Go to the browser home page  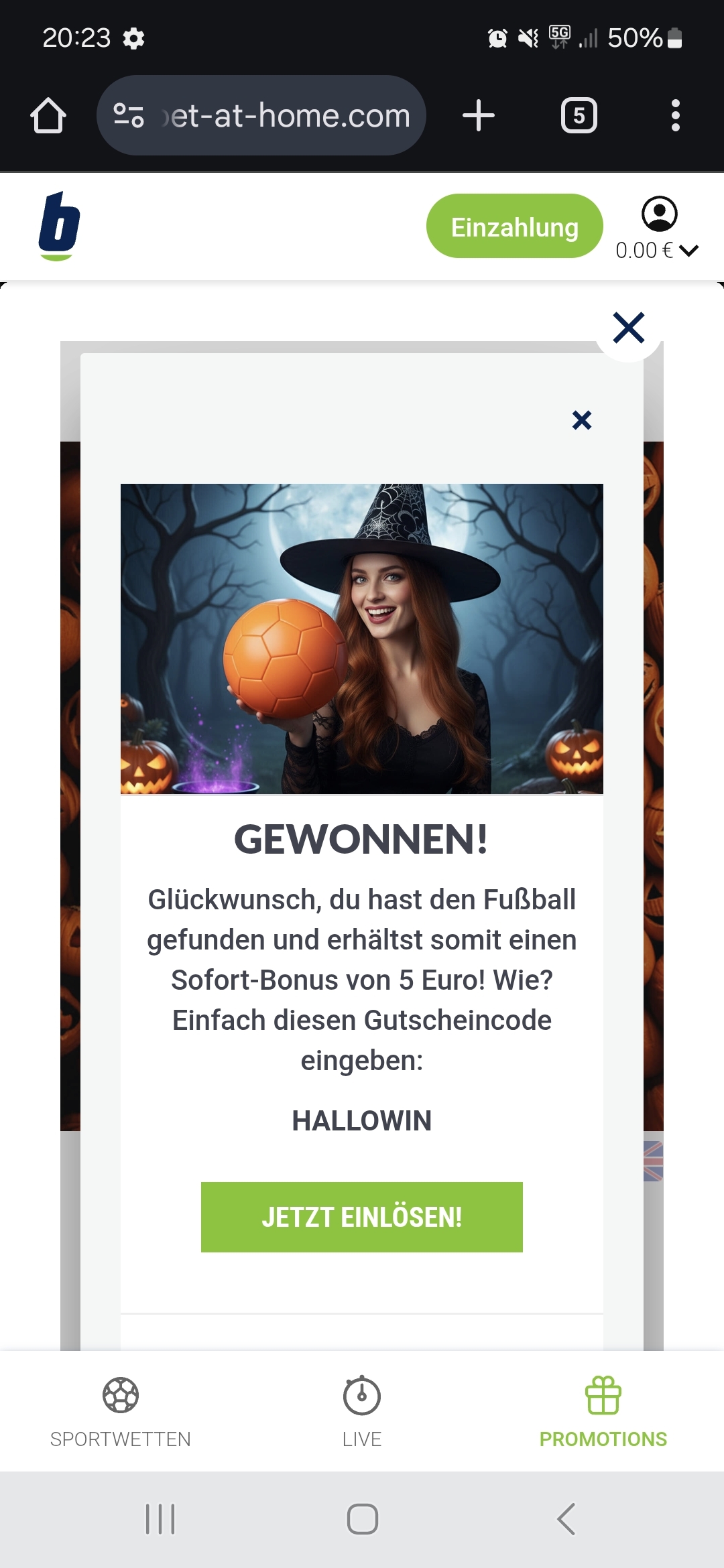click(x=48, y=115)
